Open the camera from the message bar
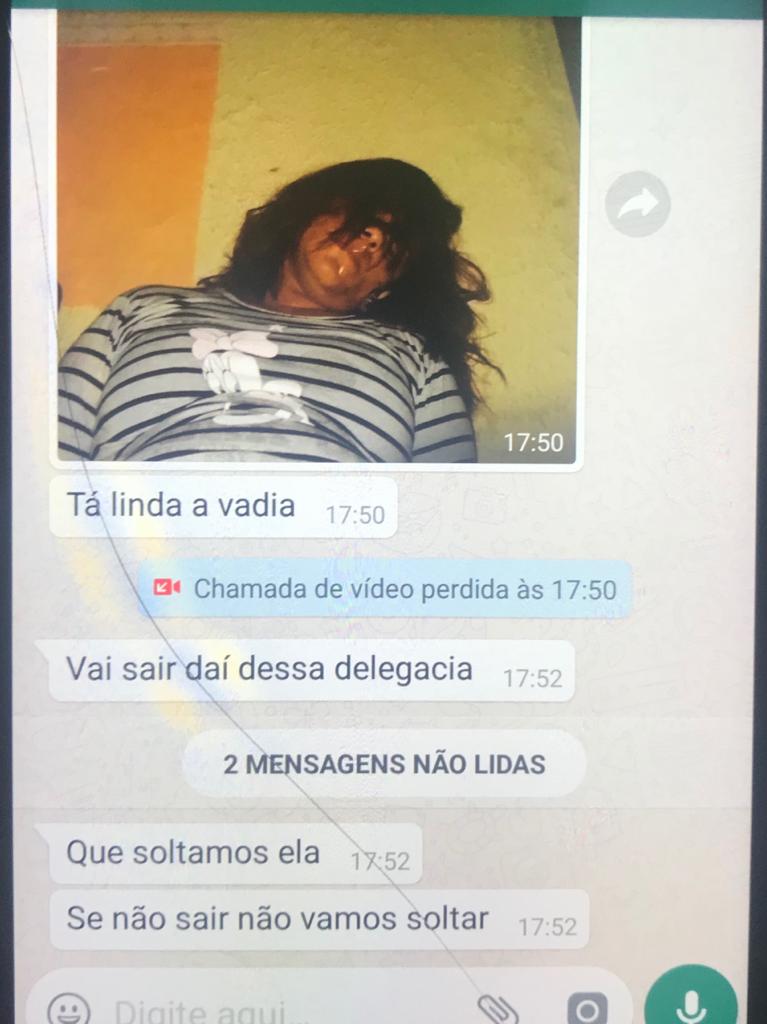The image size is (767, 1024). pyautogui.click(x=587, y=1008)
